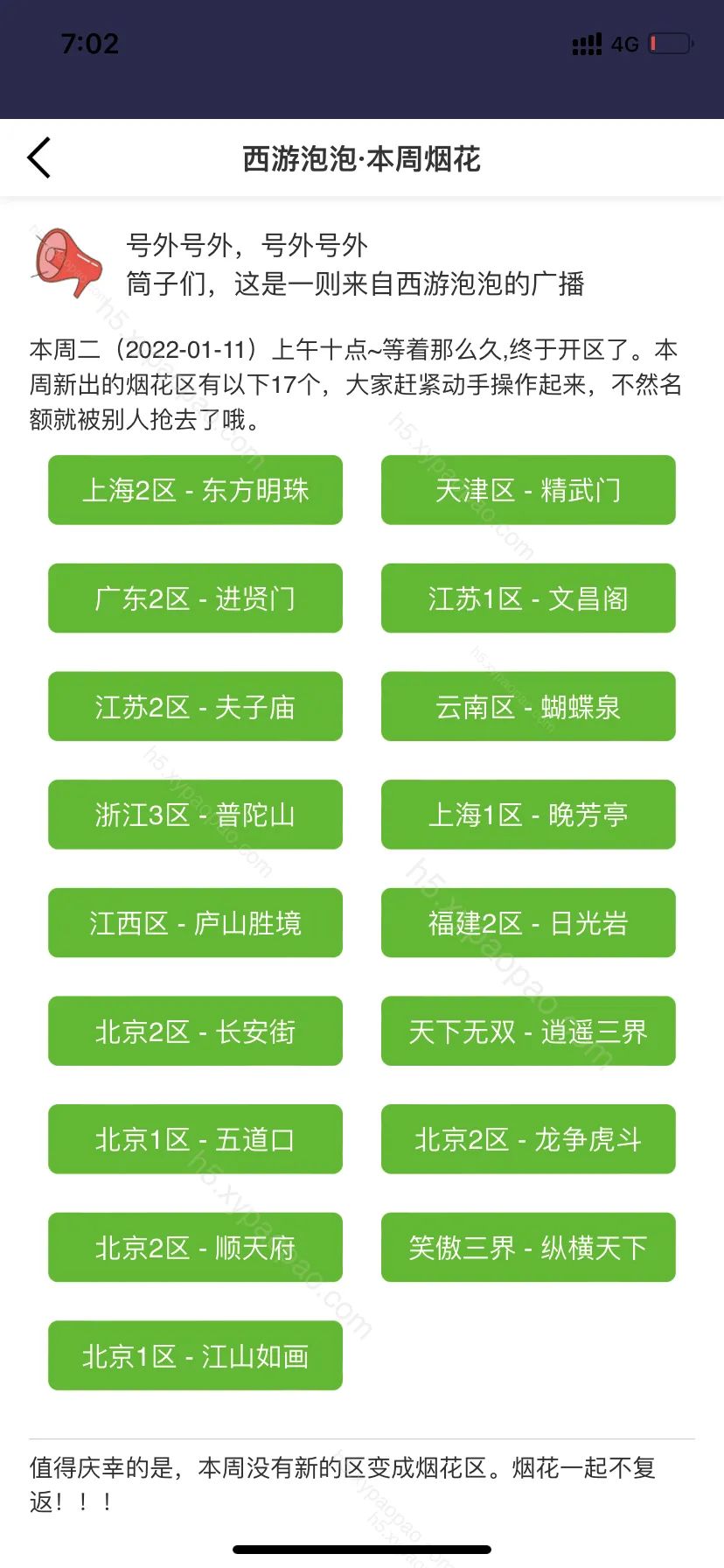Select 天下无双 - 逍遥三界
724x1568 pixels.
click(x=528, y=1031)
